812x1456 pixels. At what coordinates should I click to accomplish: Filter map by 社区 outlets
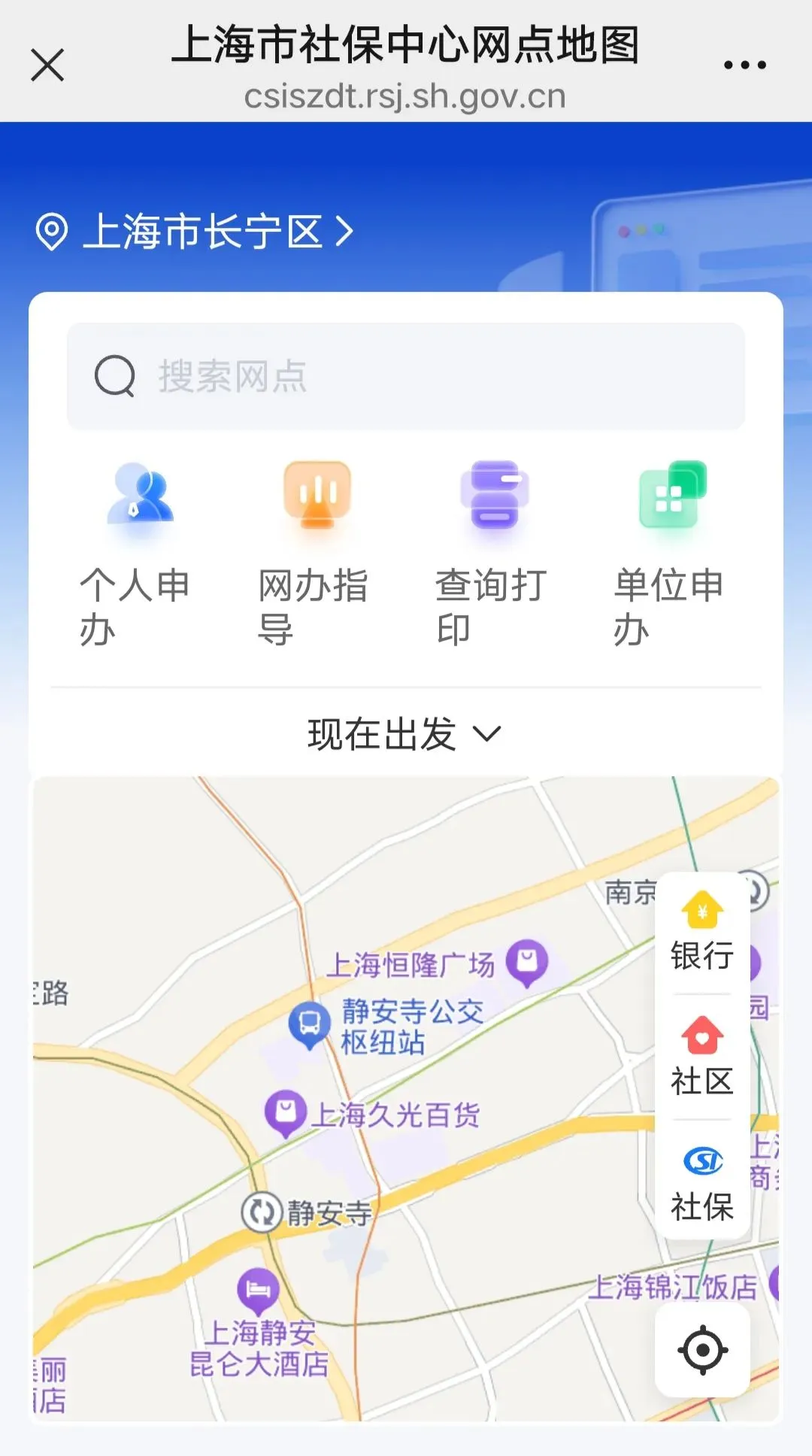[x=702, y=1057]
